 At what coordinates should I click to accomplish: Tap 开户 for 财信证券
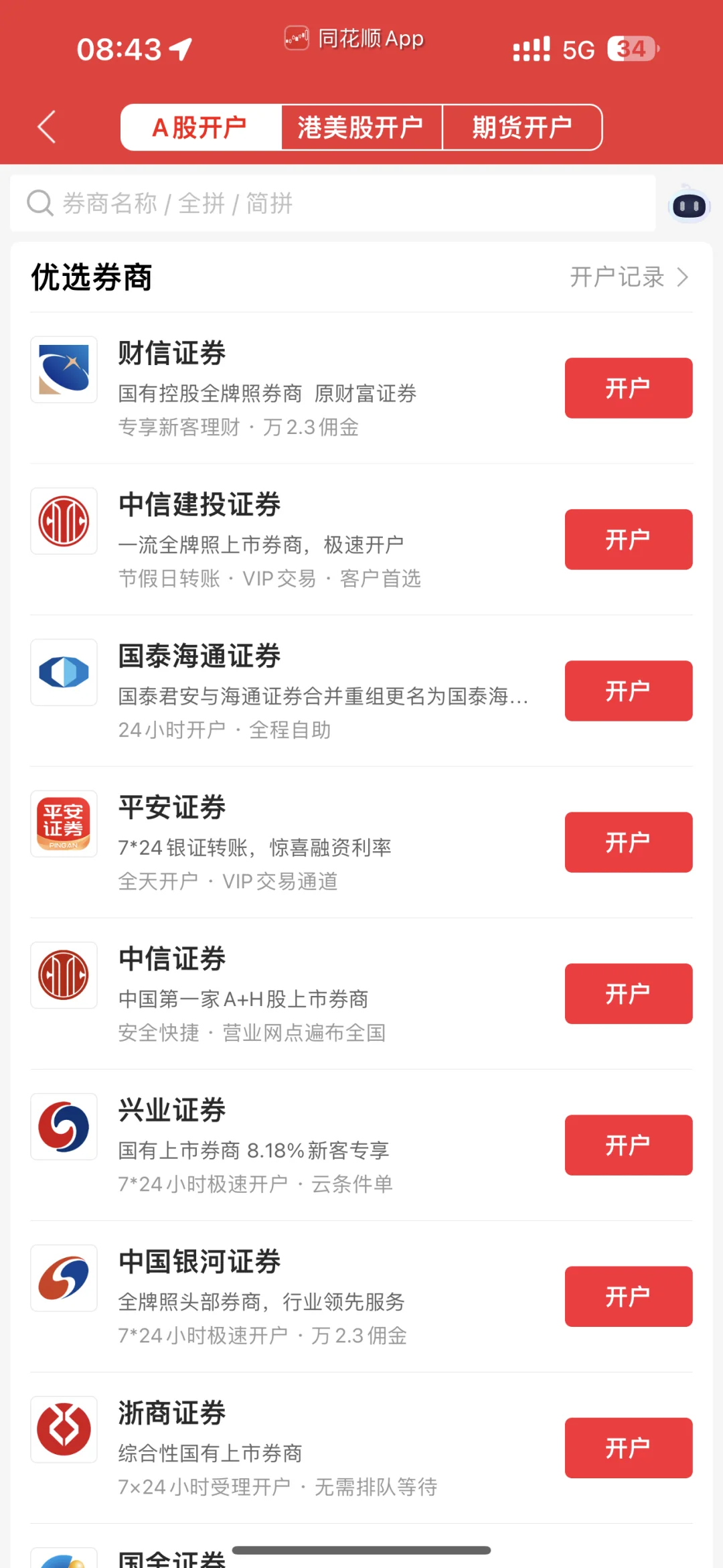[x=628, y=388]
